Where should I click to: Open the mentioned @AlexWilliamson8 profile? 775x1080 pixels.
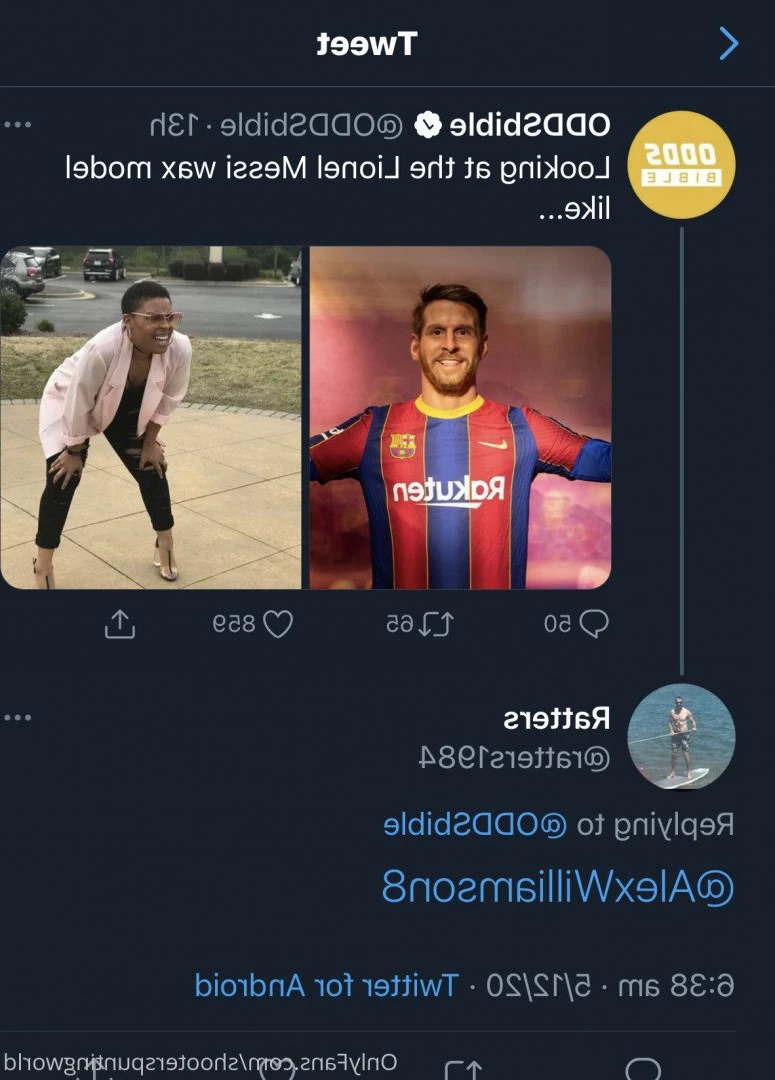558,887
